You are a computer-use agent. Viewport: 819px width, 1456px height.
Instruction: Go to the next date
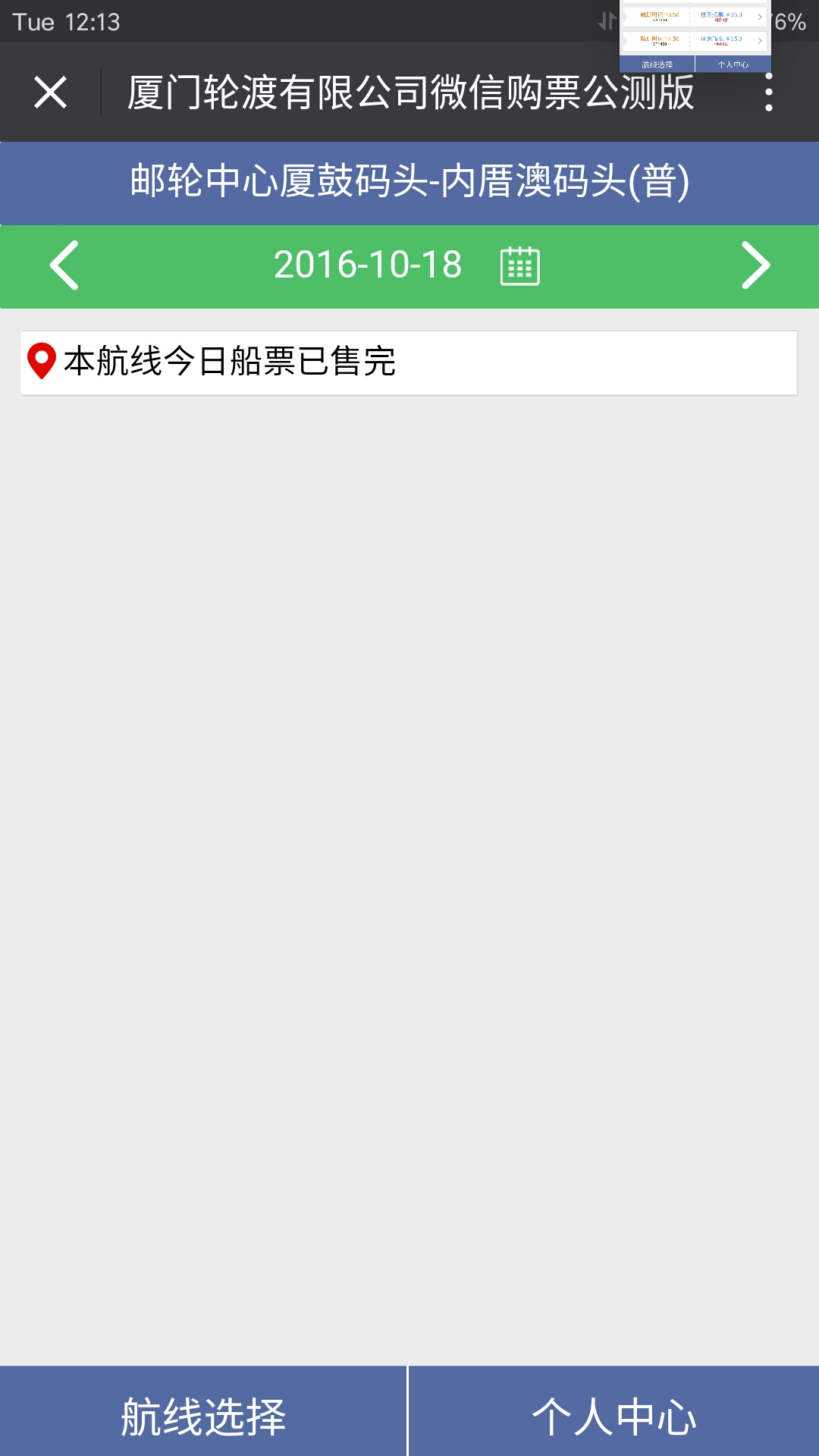tap(755, 265)
